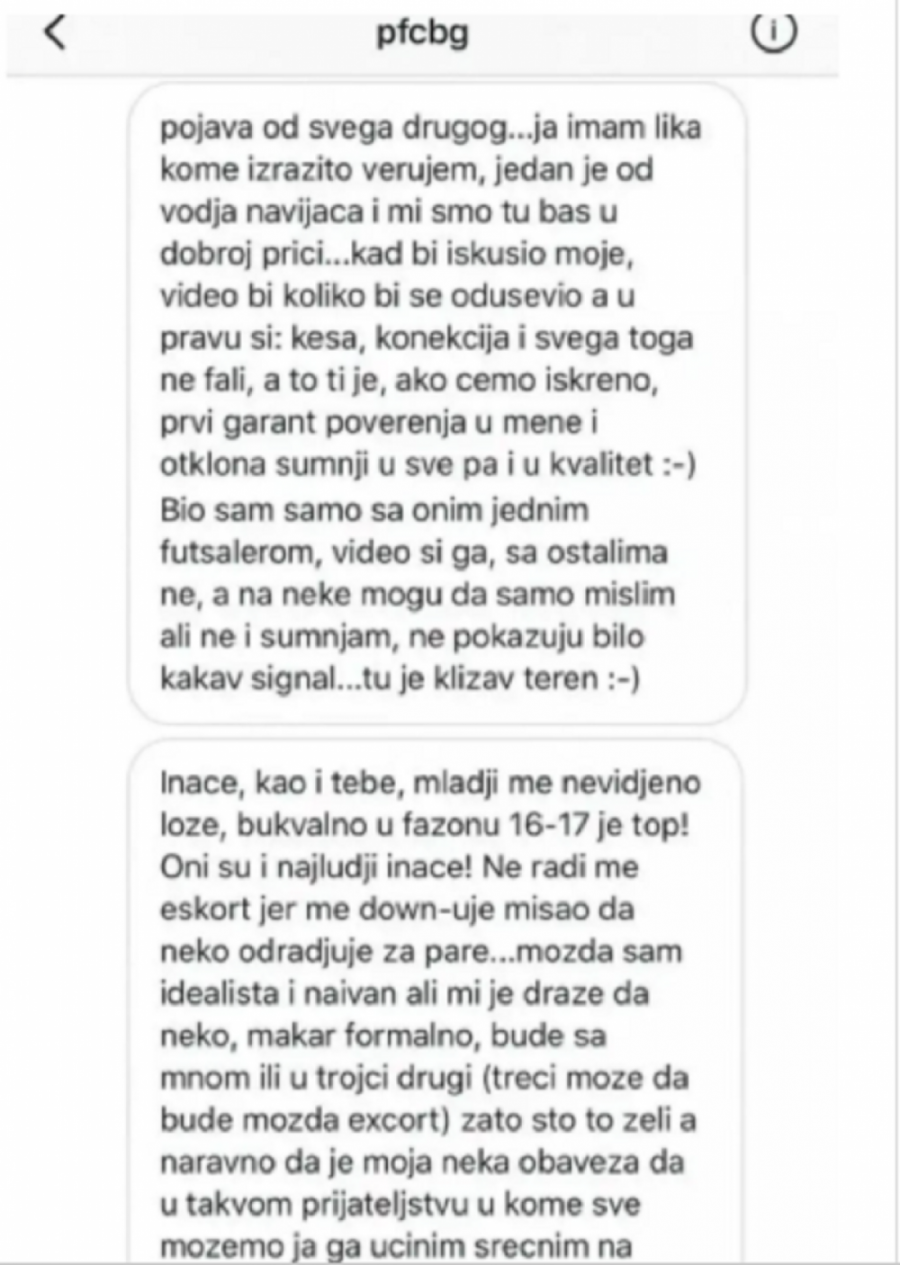Go back from the pfcbg chat
The width and height of the screenshot is (900, 1265).
56,34
